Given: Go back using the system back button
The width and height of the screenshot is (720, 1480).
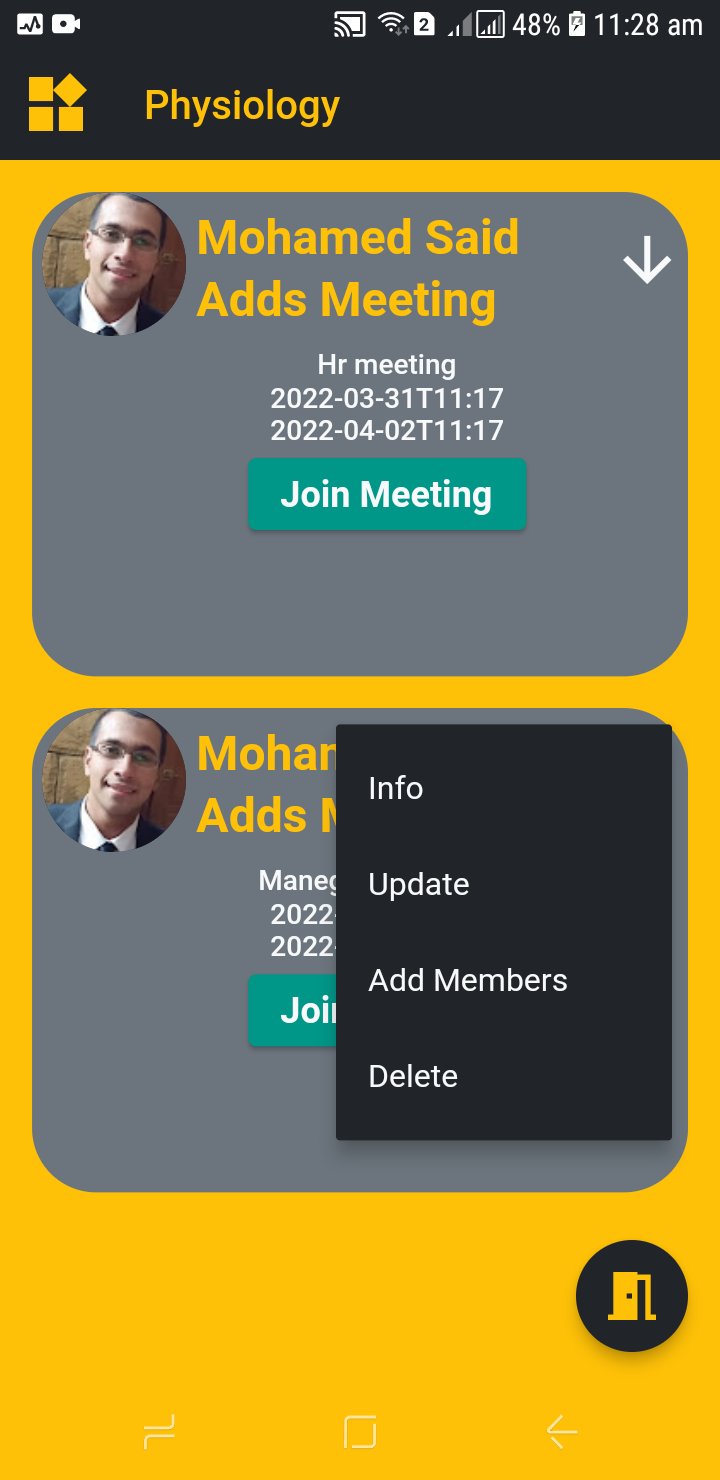Looking at the screenshot, I should (562, 1432).
